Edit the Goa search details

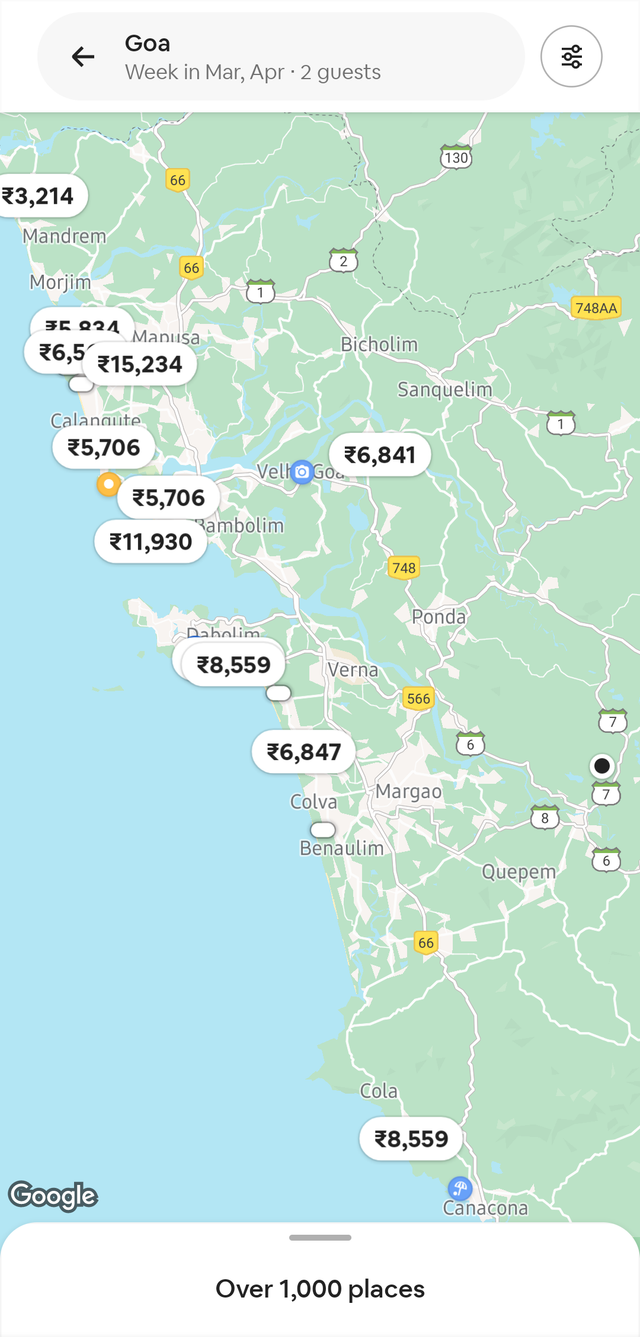coord(300,57)
